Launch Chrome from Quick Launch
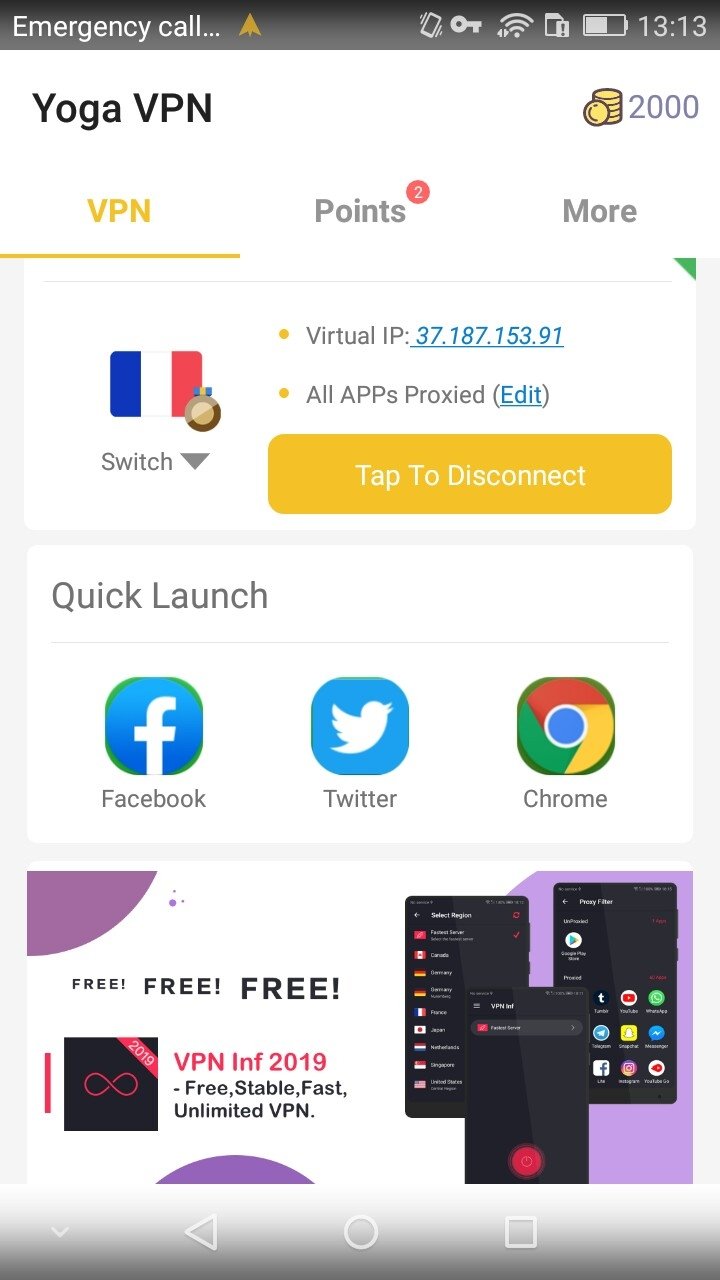The height and width of the screenshot is (1280, 720). tap(566, 744)
